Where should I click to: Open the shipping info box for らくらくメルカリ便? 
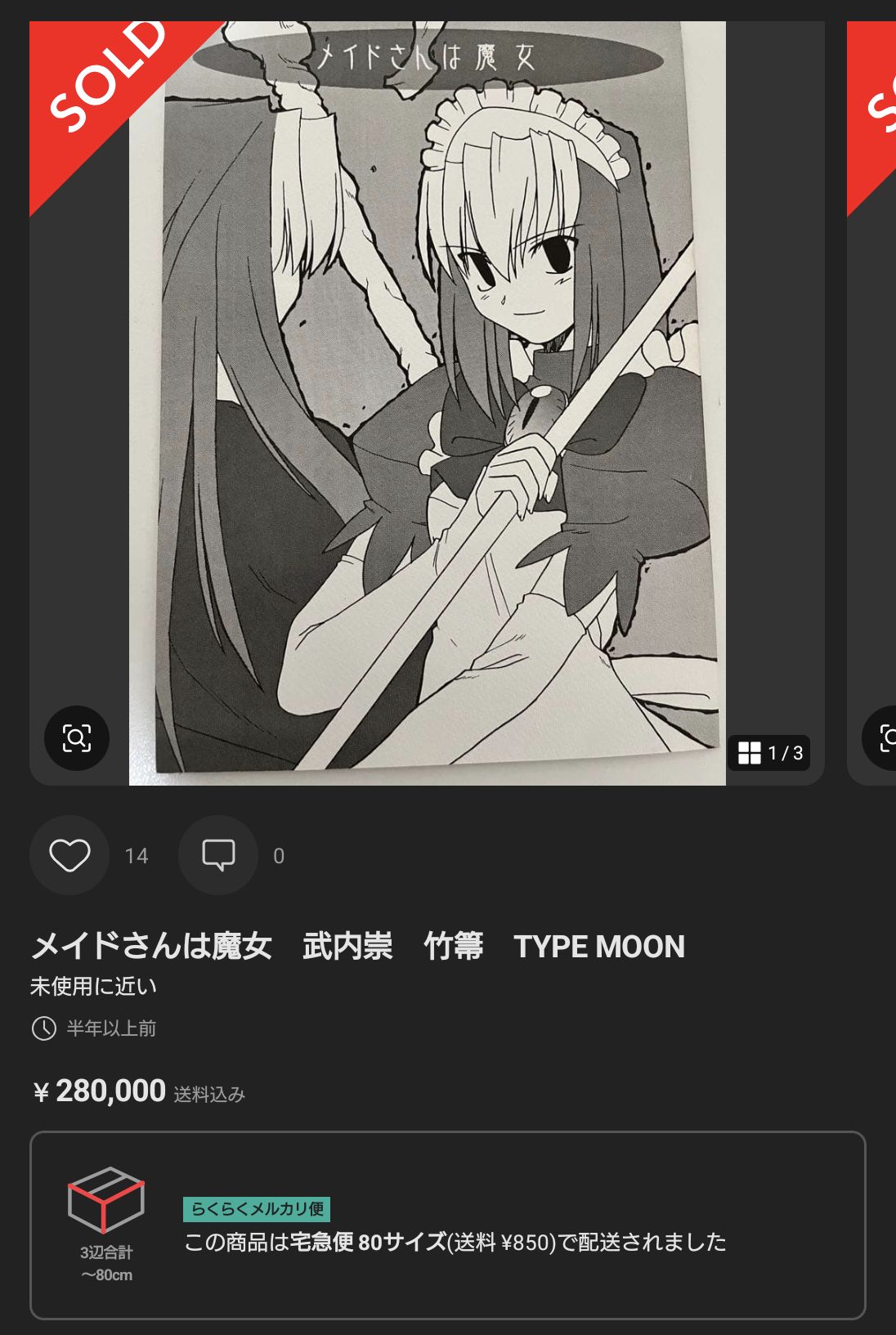(448, 1225)
